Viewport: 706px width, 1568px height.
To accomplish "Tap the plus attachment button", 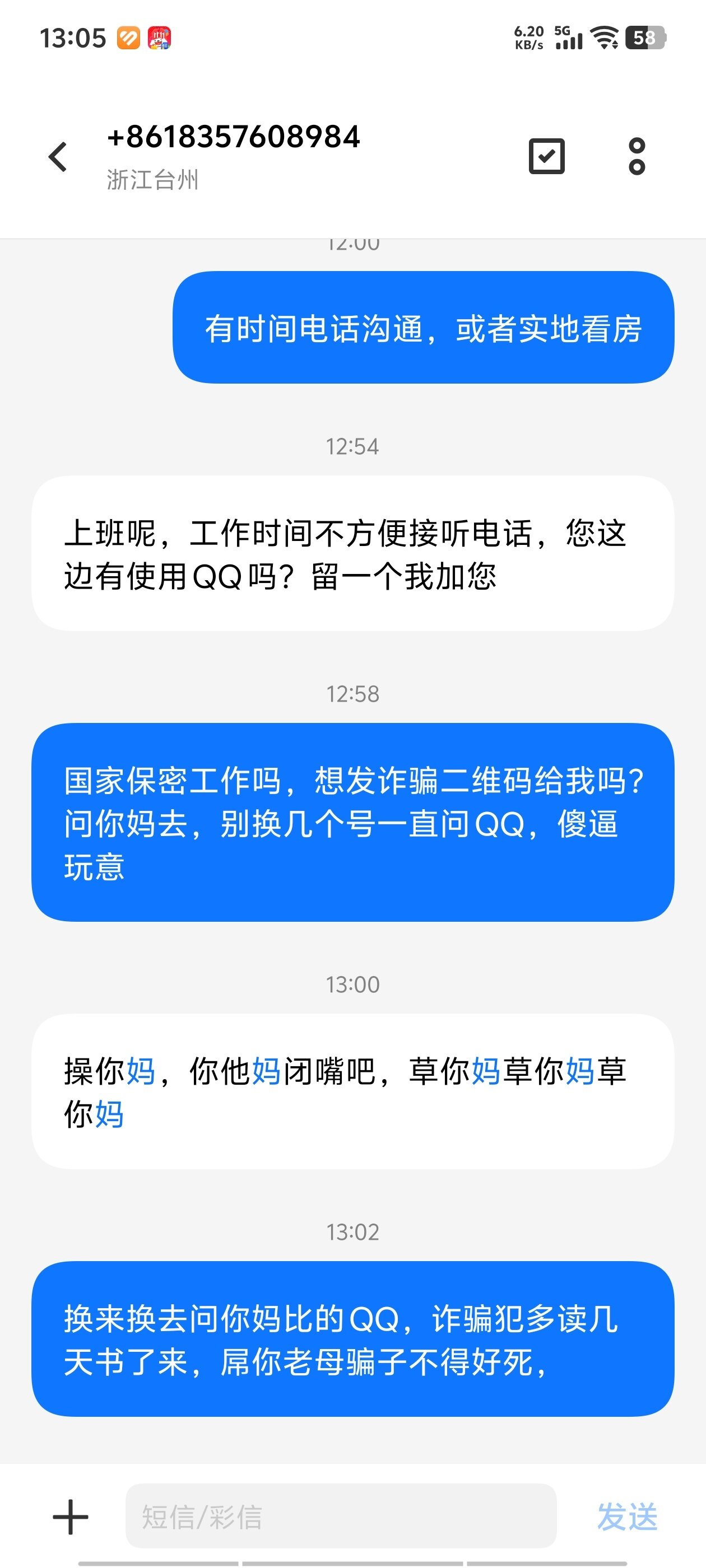I will tap(71, 1516).
